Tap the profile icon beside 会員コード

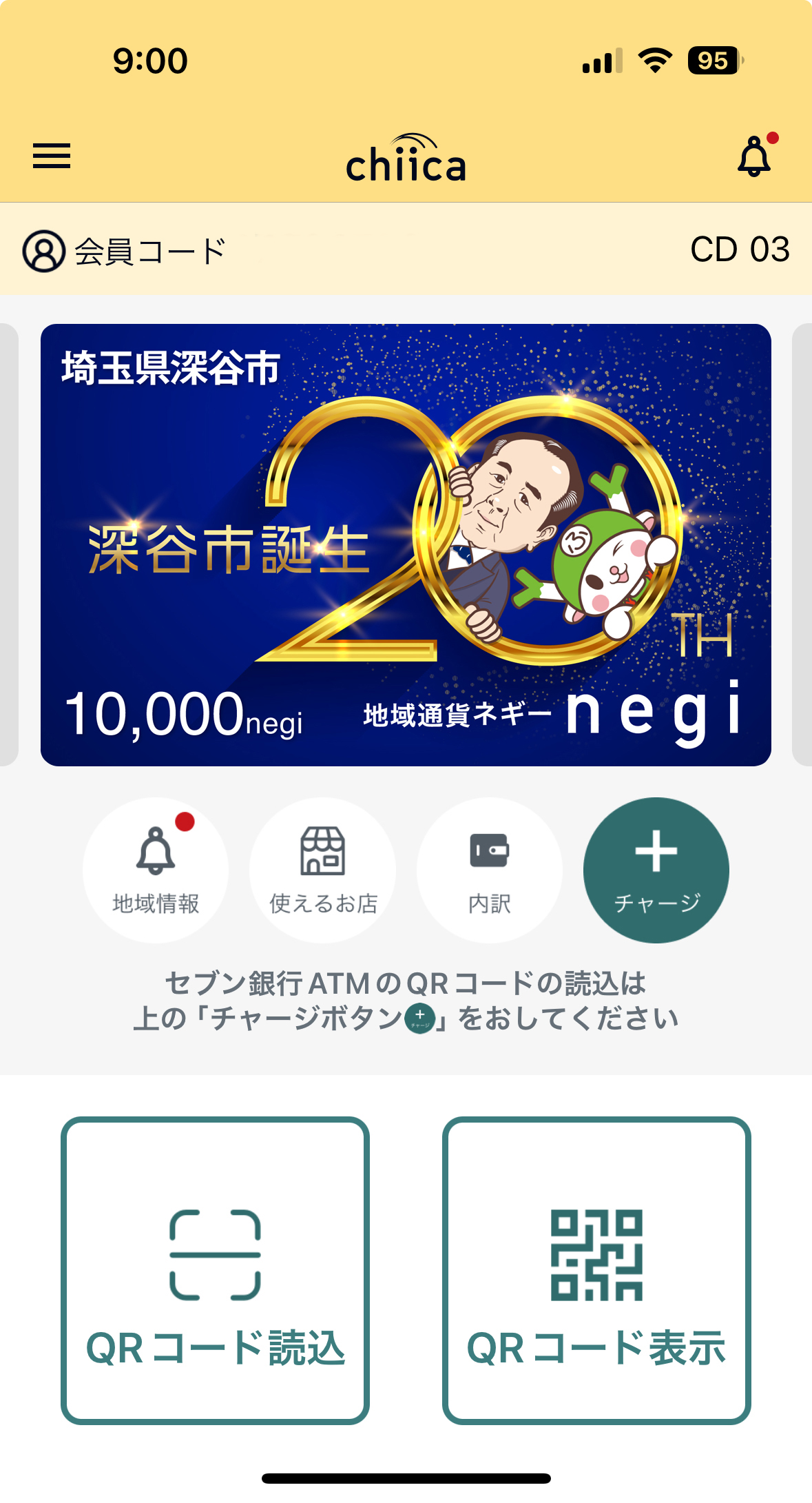(43, 250)
